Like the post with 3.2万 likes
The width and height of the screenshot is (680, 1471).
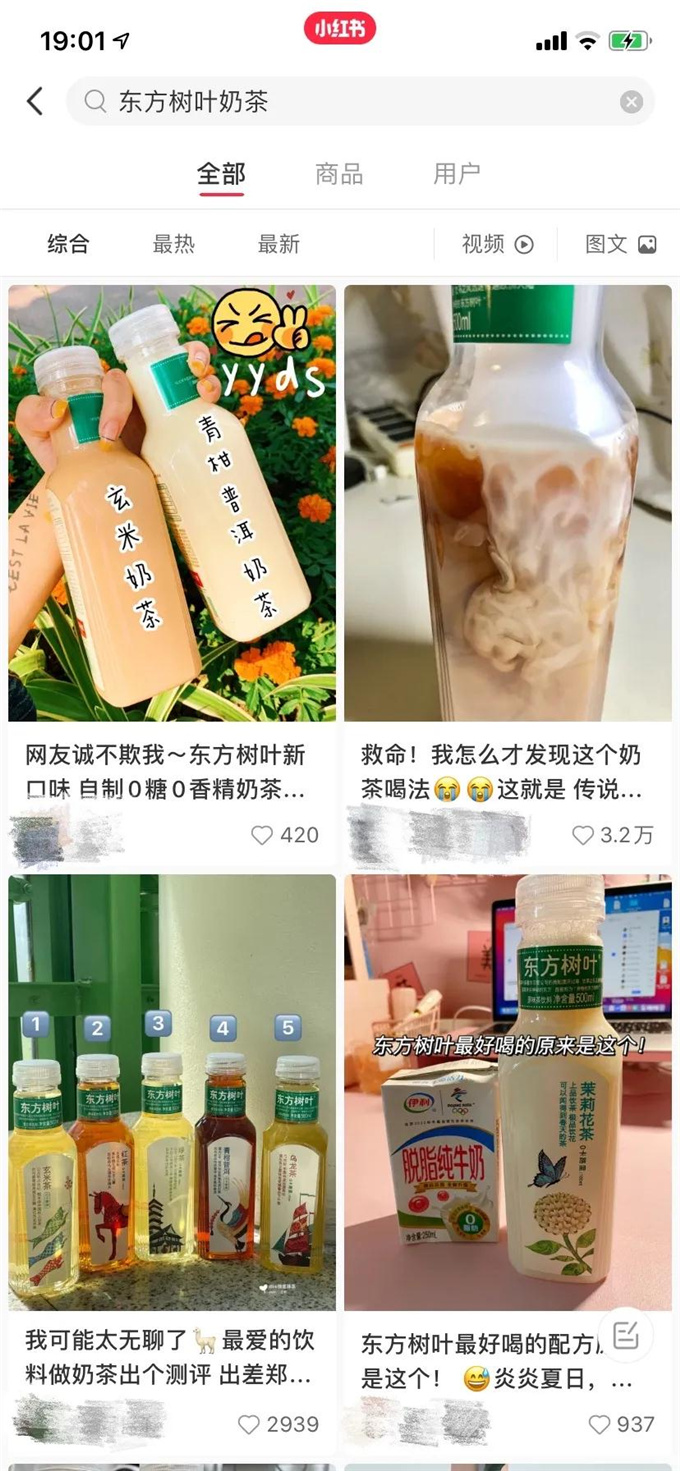coord(583,835)
